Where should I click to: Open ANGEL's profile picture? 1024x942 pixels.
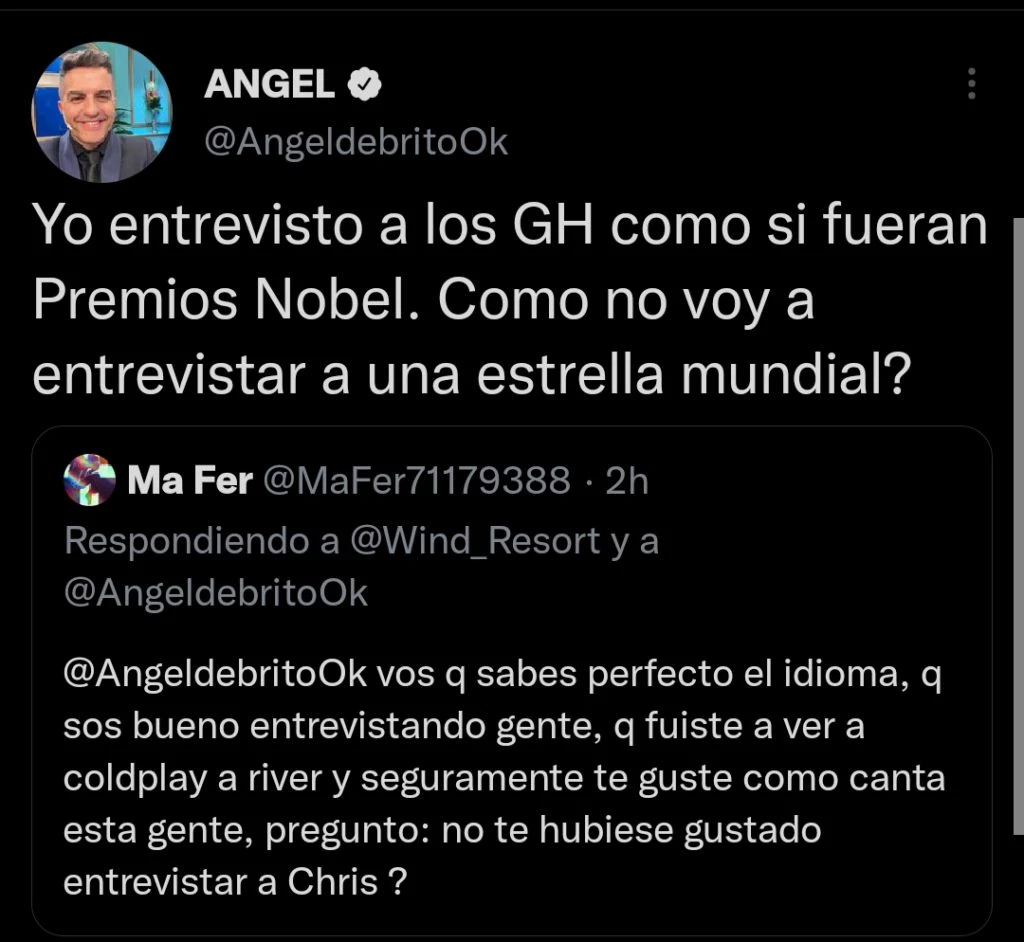point(102,112)
